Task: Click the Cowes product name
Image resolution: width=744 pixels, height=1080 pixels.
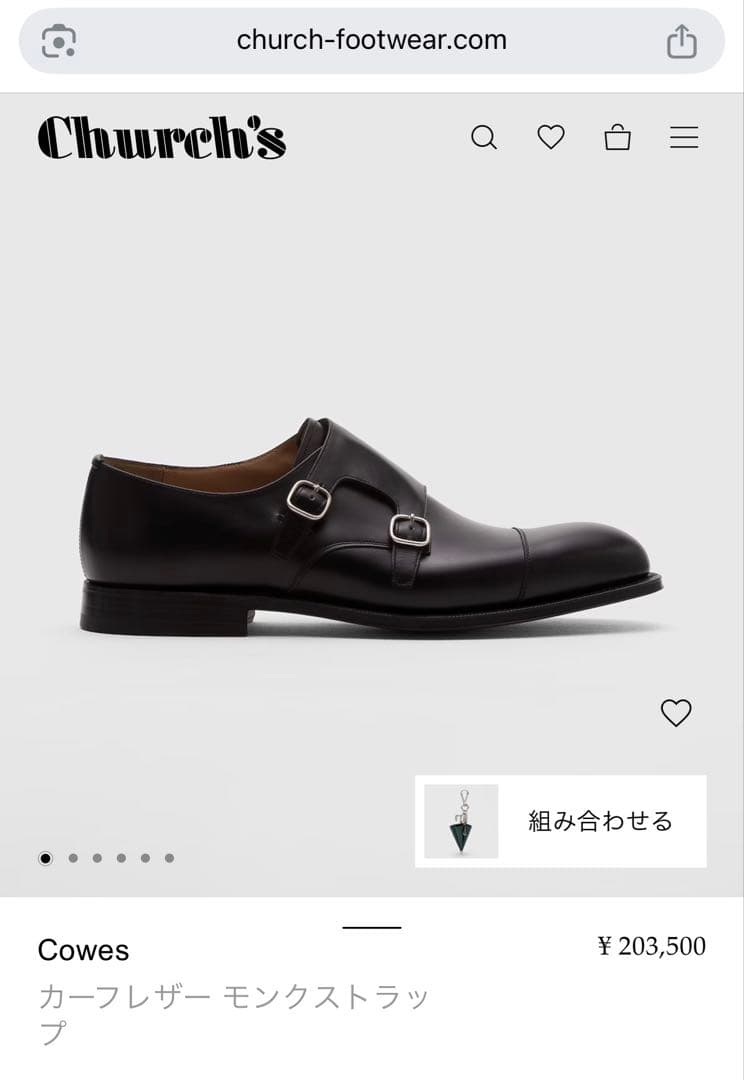Action: (83, 950)
